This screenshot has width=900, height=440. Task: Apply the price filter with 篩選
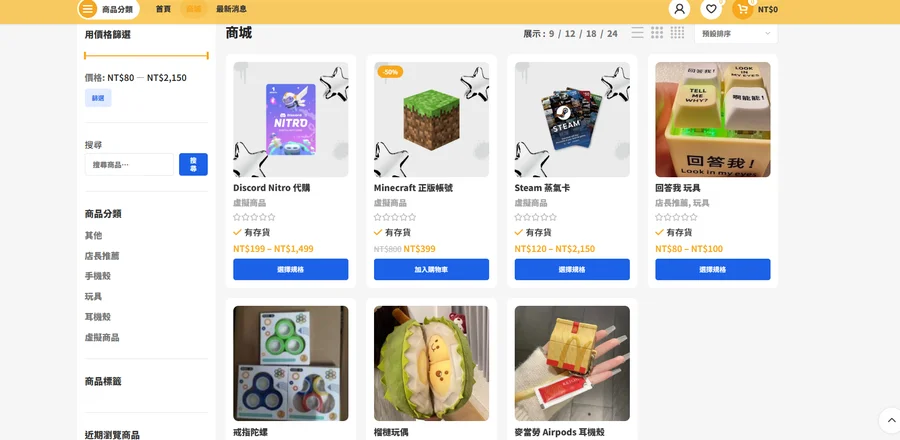click(x=98, y=98)
